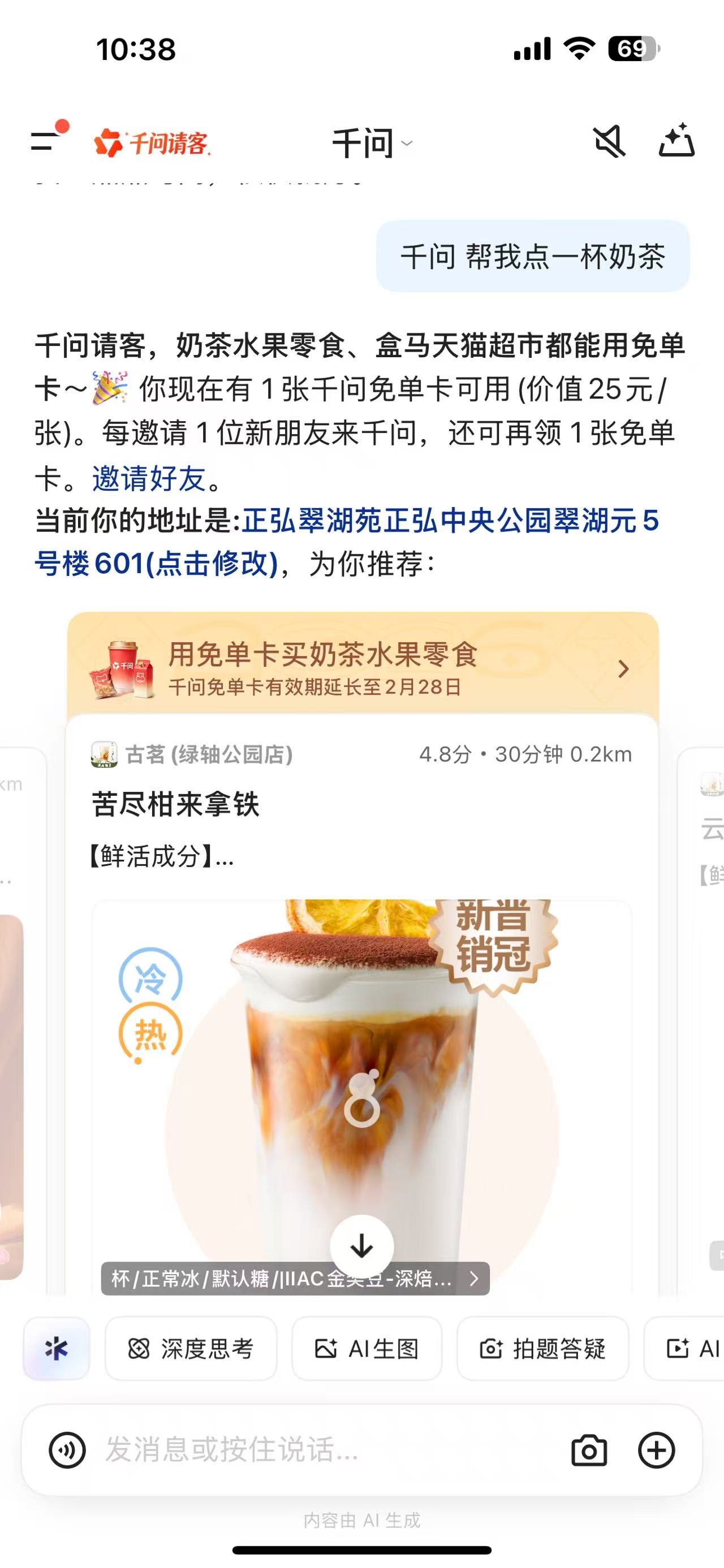
Task: Open the plus attachment menu
Action: click(x=656, y=1450)
